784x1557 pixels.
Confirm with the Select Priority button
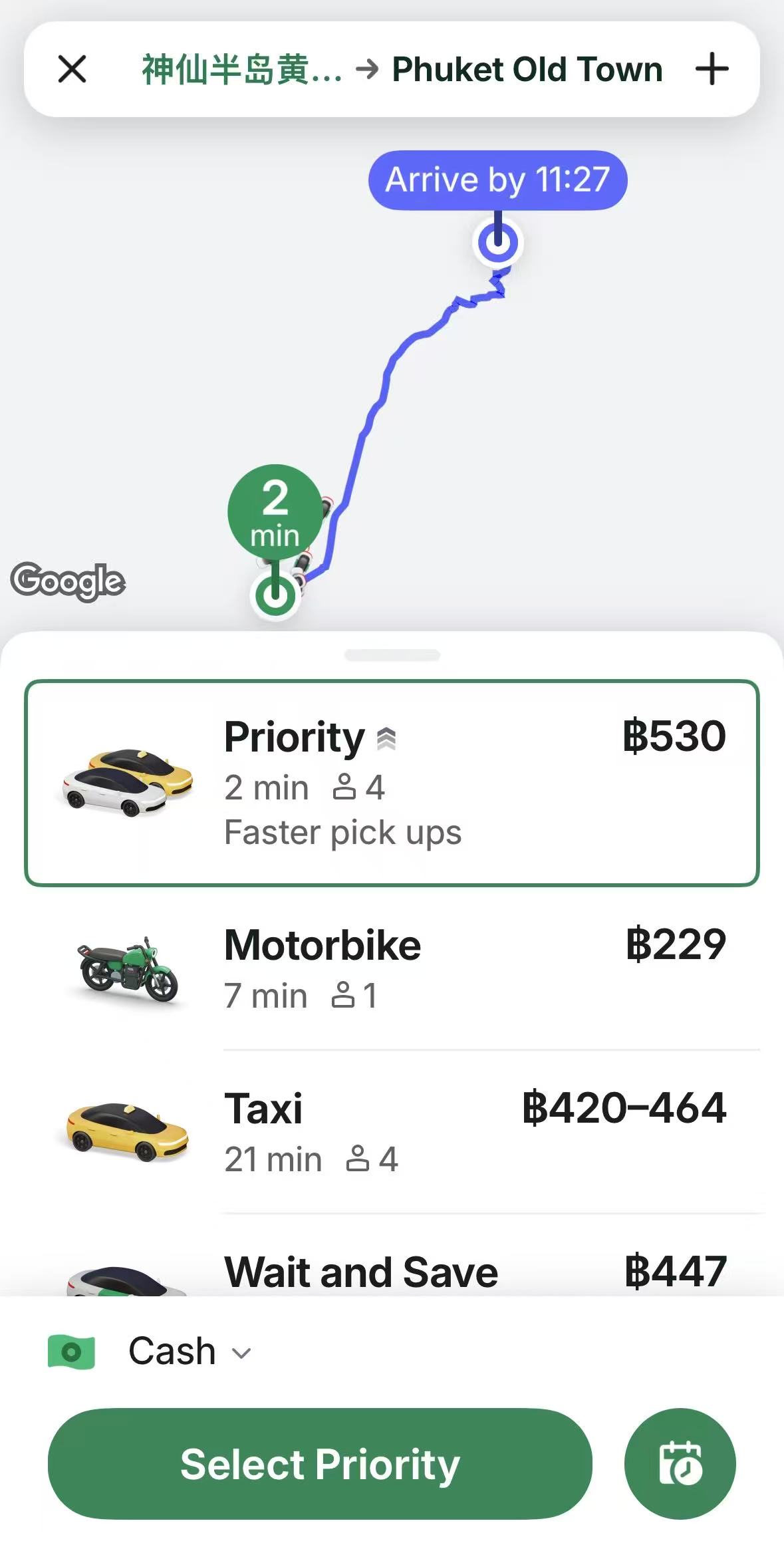[320, 1463]
